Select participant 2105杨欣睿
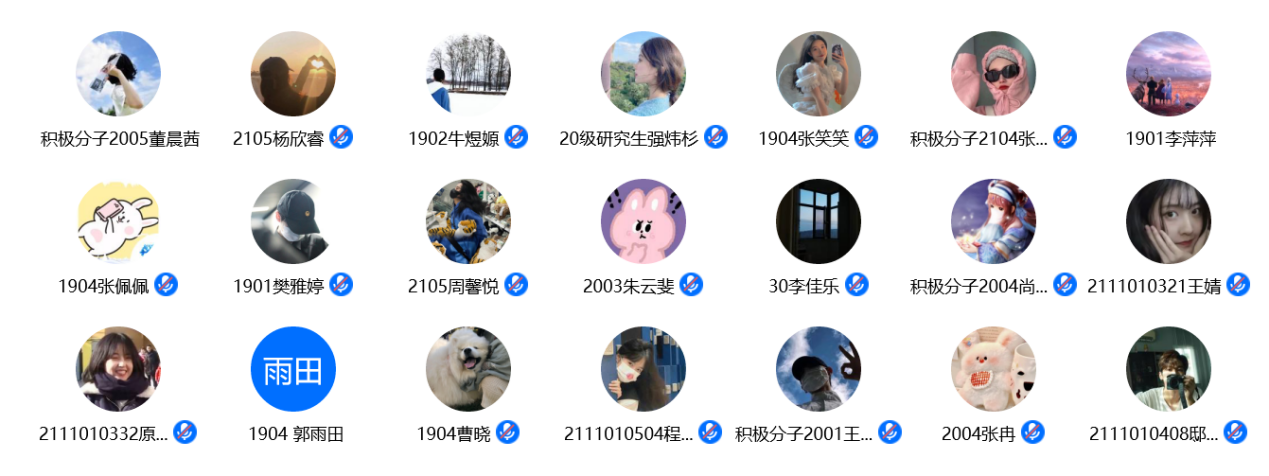Image resolution: width=1269 pixels, height=476 pixels. (293, 74)
